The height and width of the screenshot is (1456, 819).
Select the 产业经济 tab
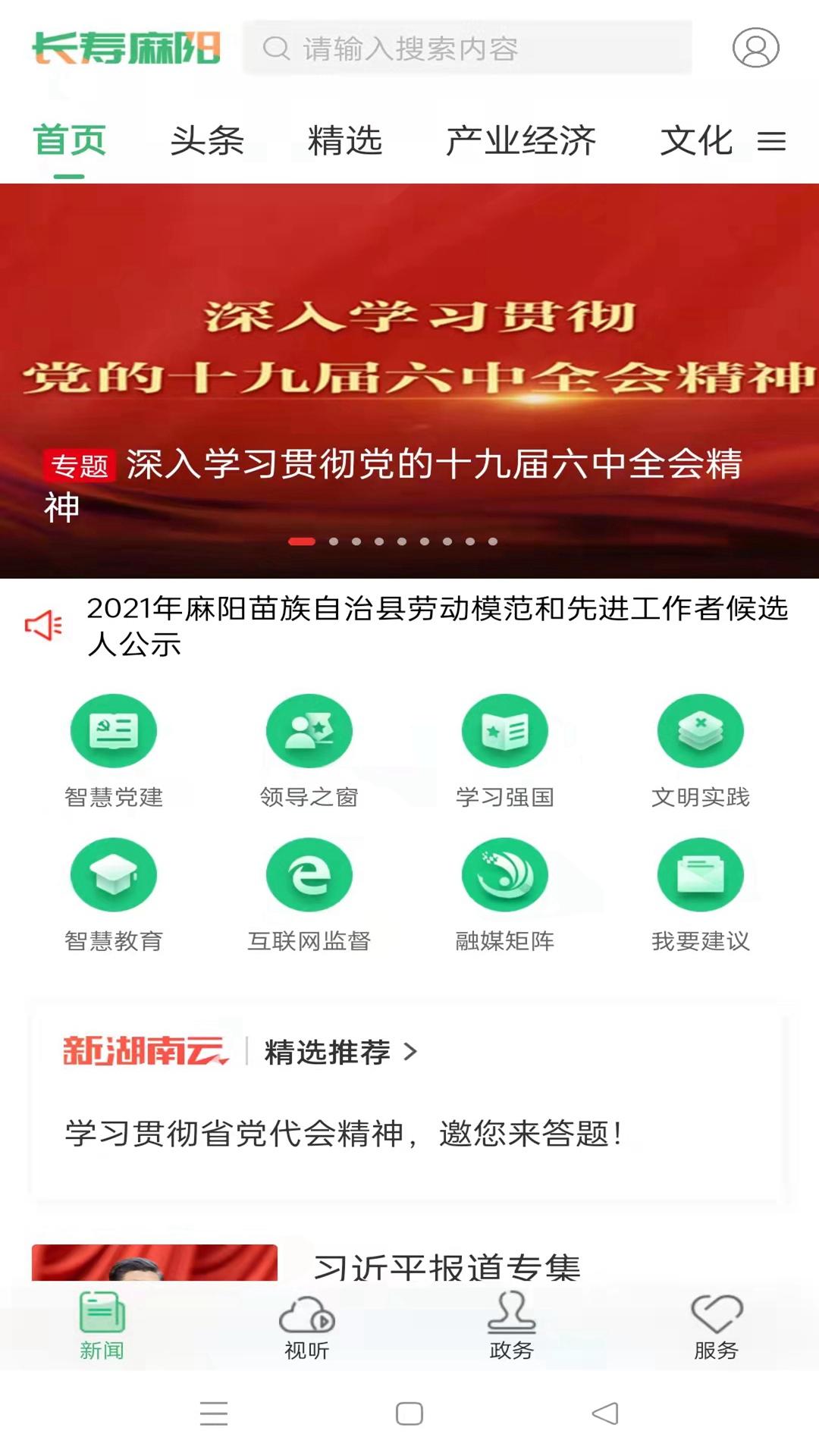click(x=521, y=141)
